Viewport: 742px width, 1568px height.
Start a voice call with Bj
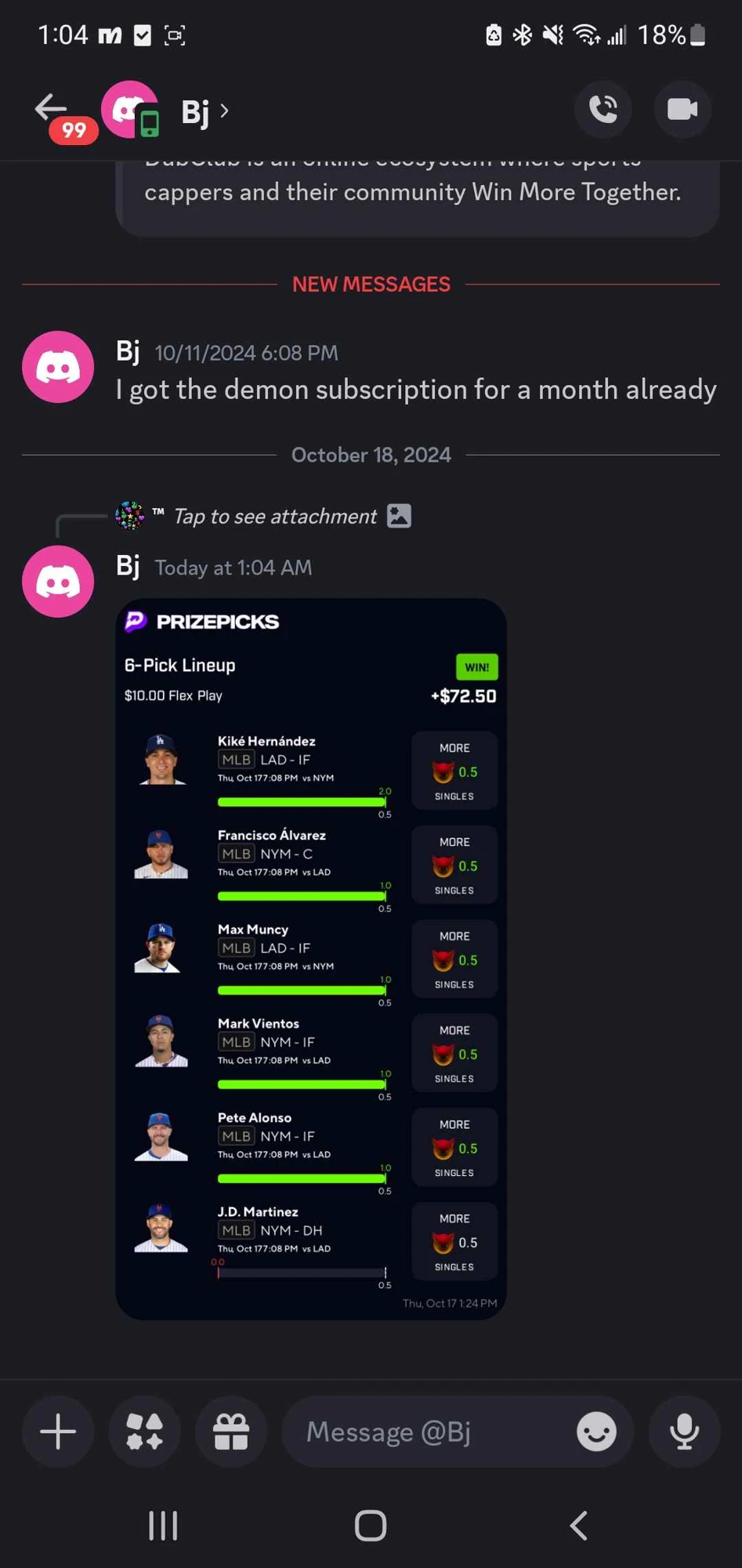(x=603, y=109)
